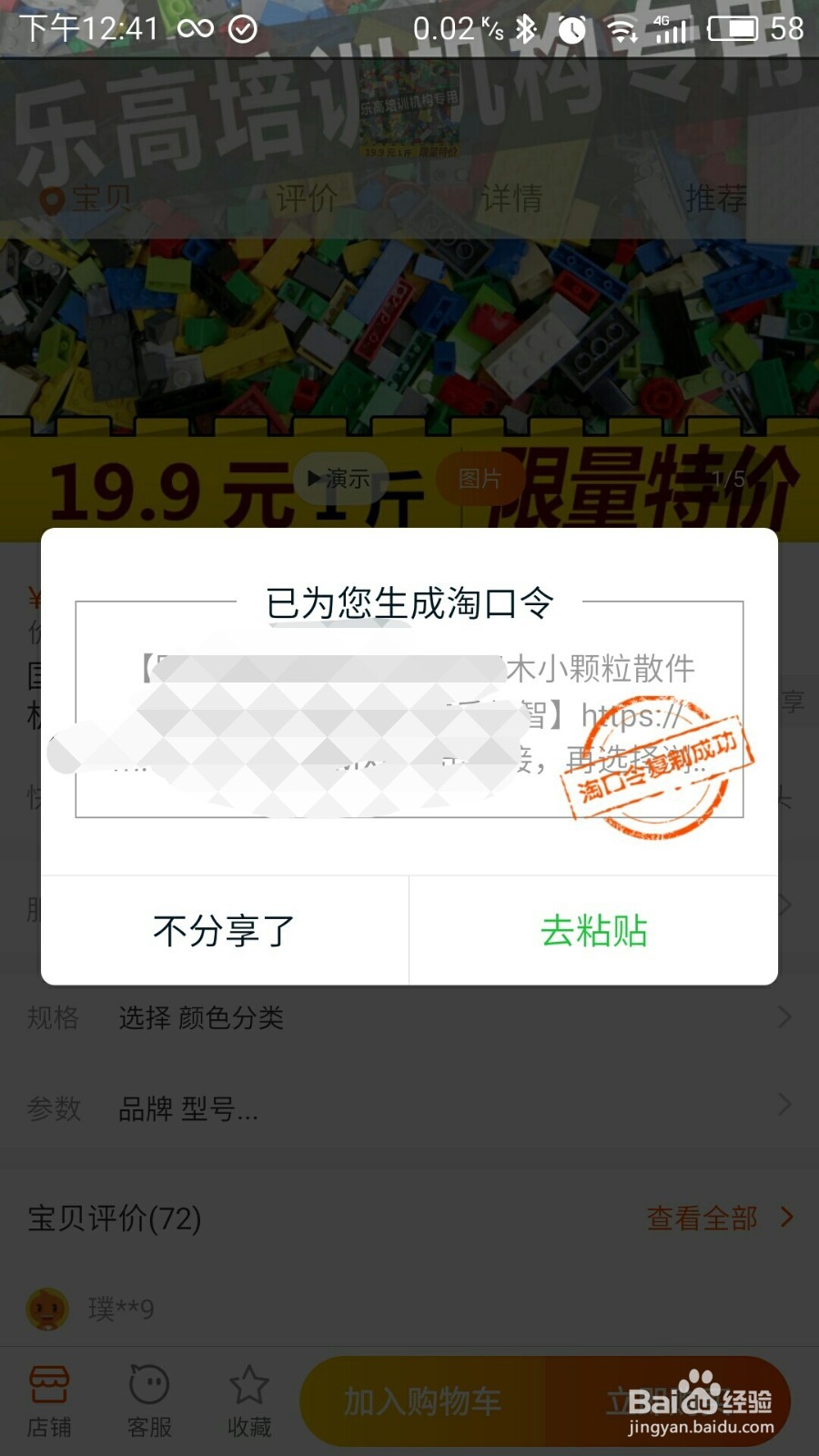Click the alarm clock status icon
Screen dimensions: 819x1456
[573, 27]
